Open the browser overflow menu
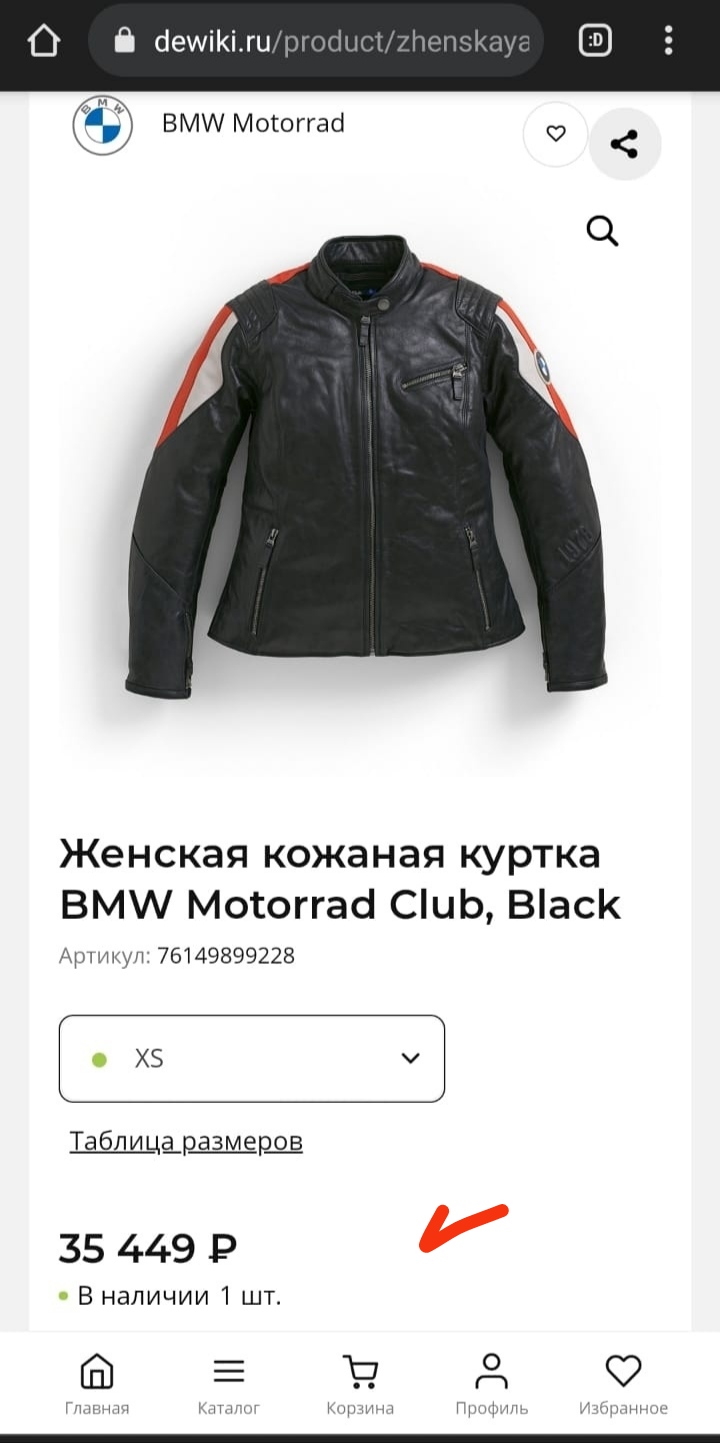 point(668,41)
